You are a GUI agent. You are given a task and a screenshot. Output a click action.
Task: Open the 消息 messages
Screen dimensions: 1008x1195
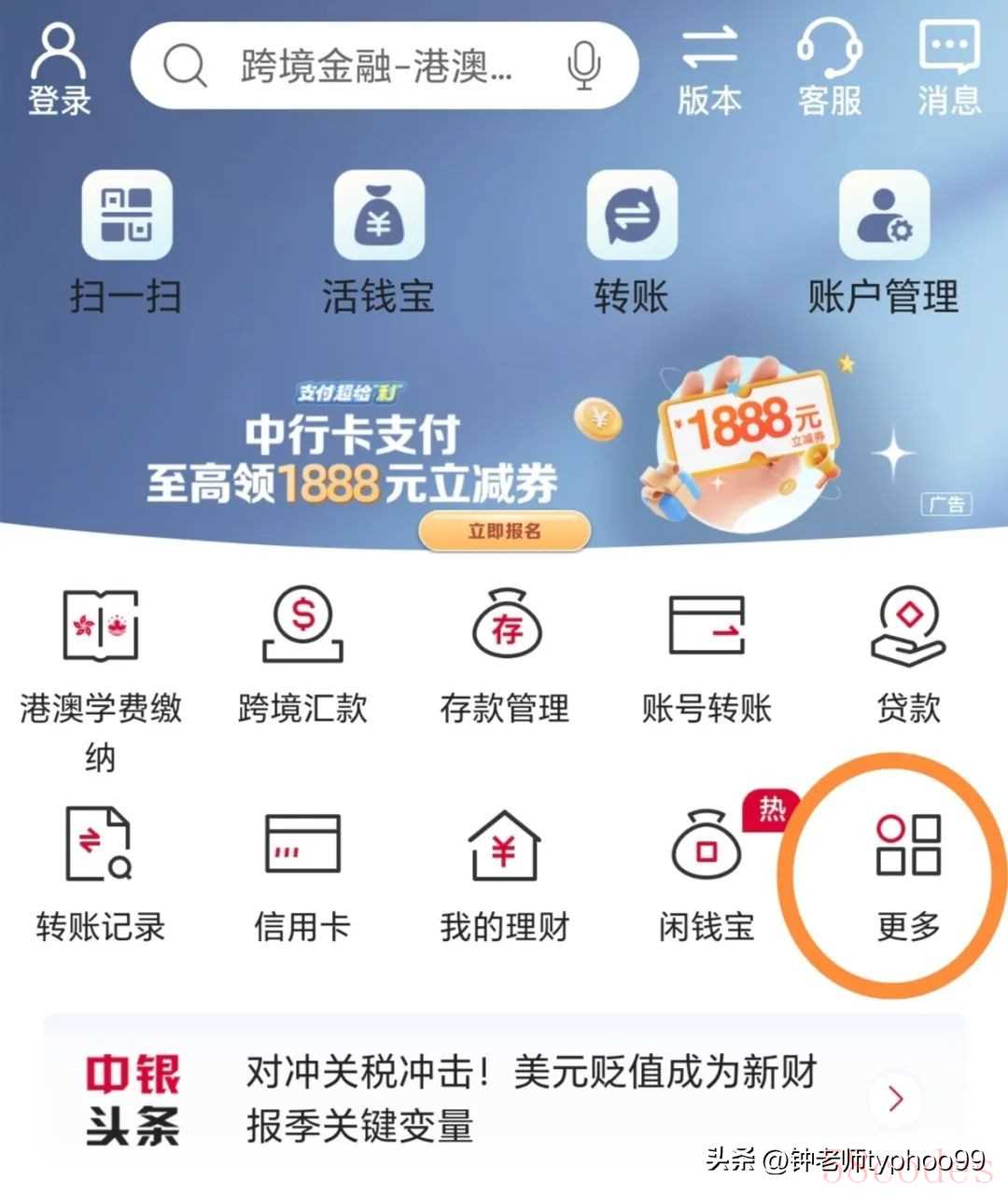(949, 70)
